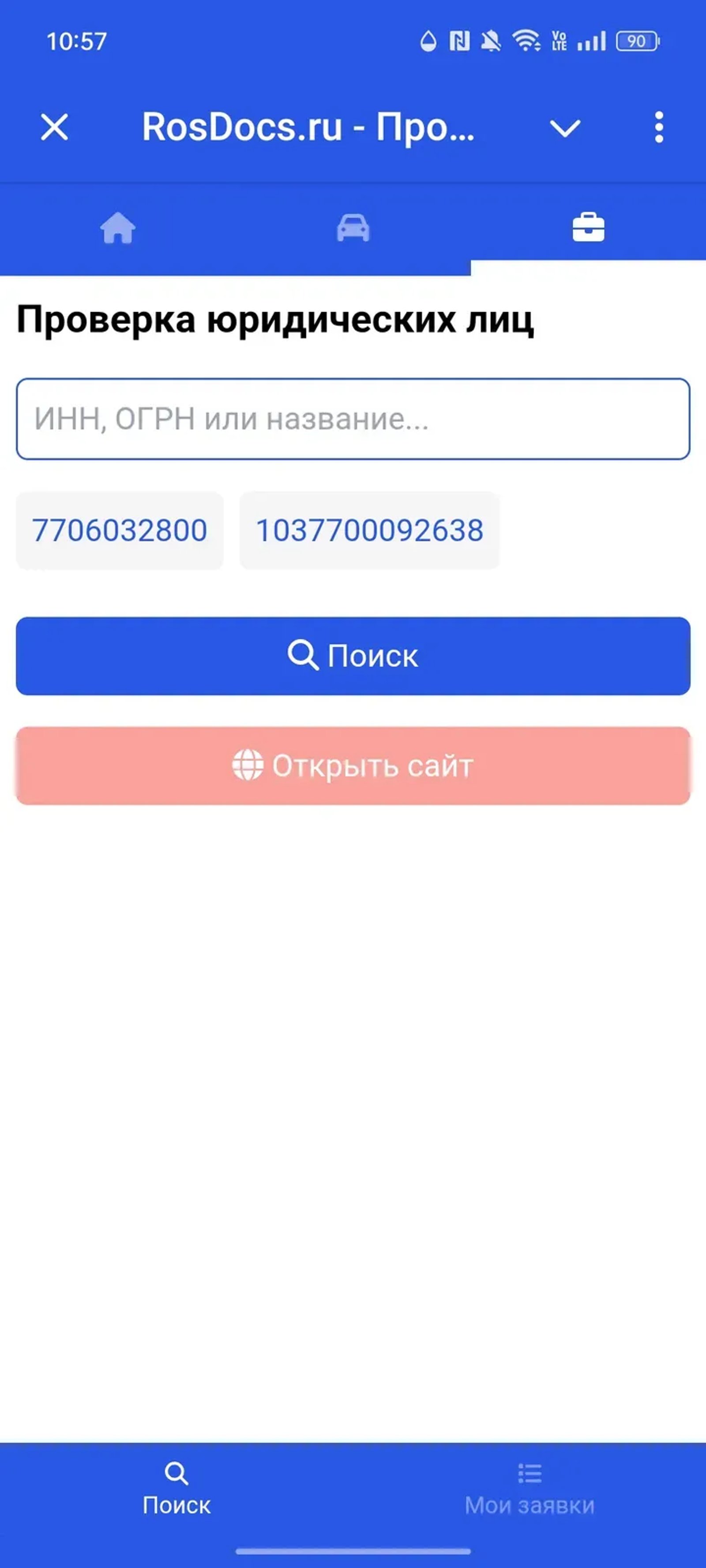The width and height of the screenshot is (706, 1568).
Task: Focus the ИНН, ОГРН или название input field
Action: (x=353, y=419)
